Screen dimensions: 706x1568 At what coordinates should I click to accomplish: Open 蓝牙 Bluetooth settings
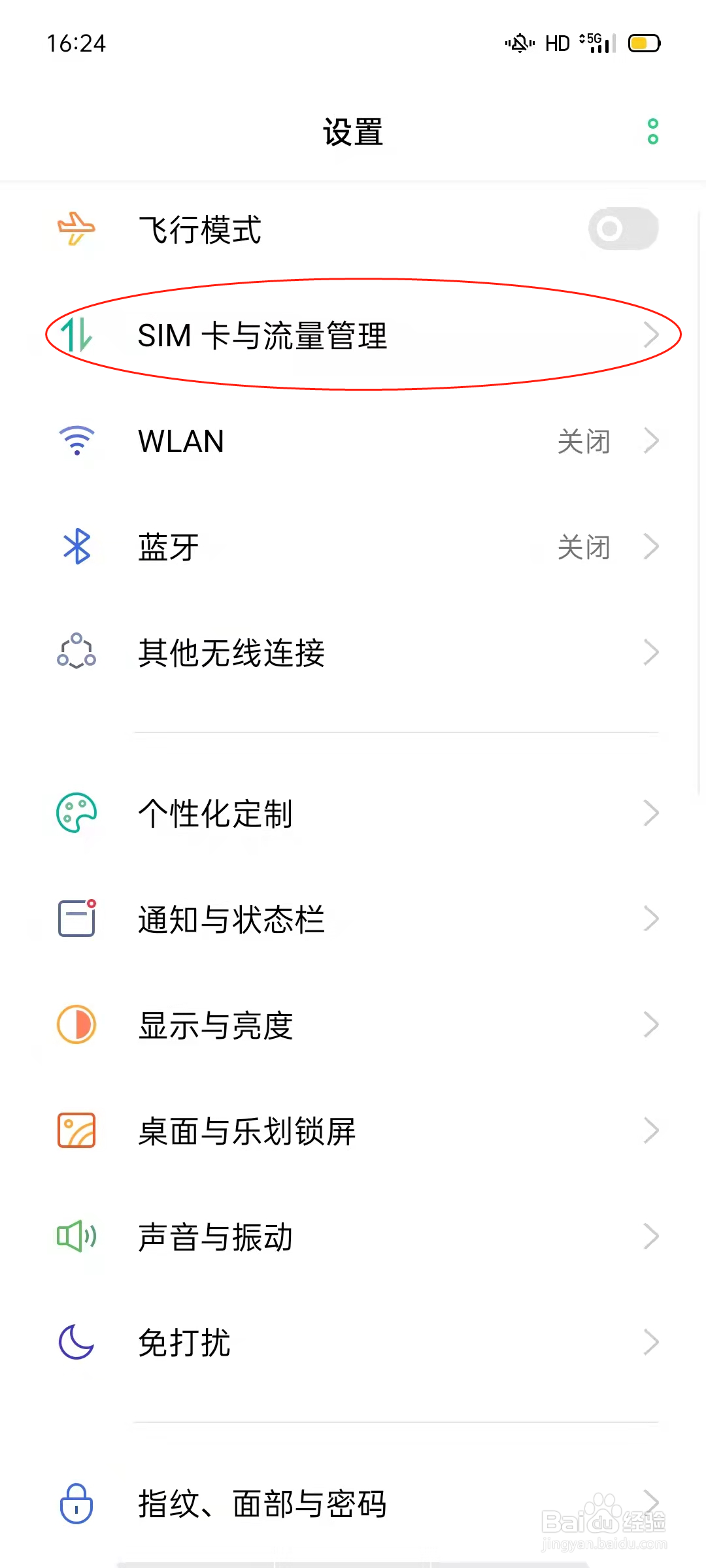[353, 547]
